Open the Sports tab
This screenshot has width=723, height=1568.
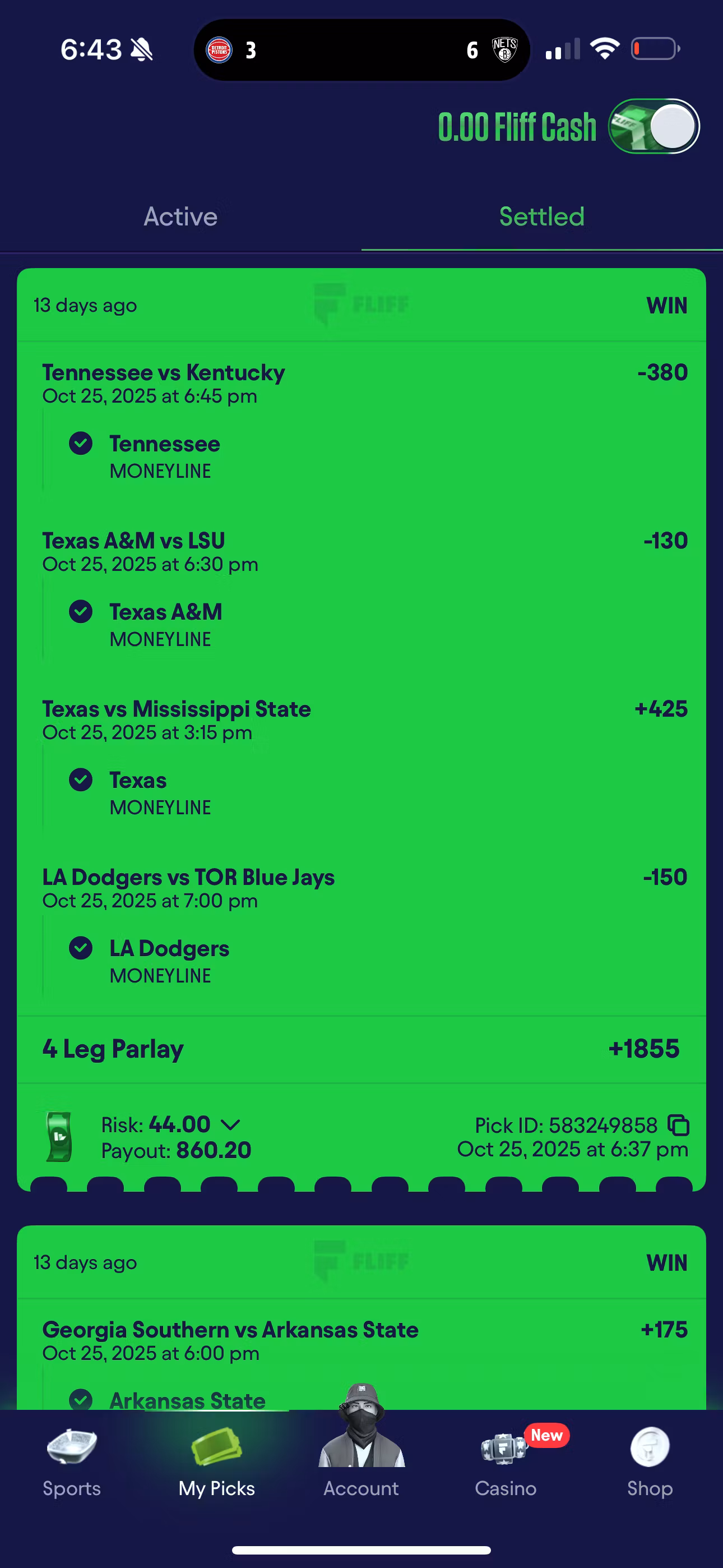(72, 1462)
